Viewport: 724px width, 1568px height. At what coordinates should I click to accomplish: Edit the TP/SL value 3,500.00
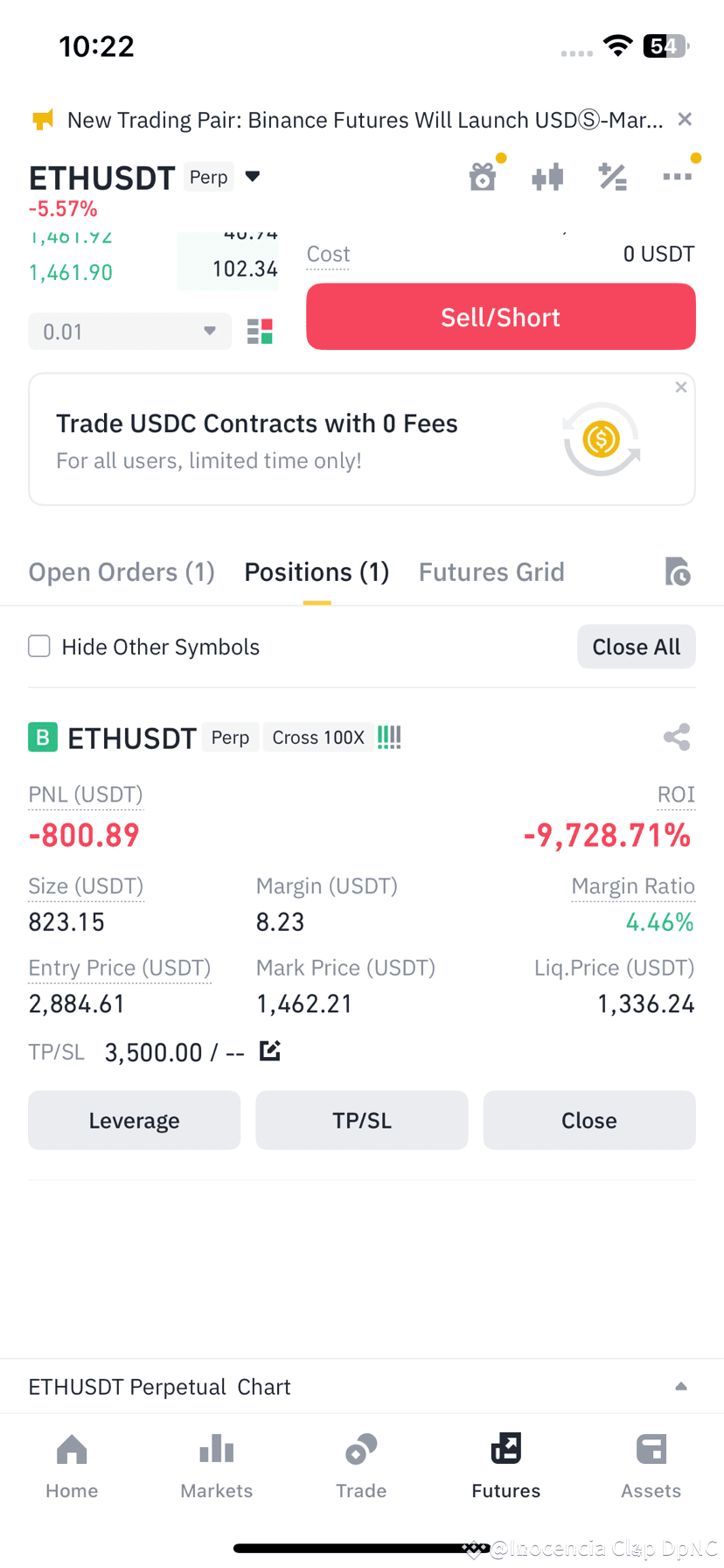tap(270, 1051)
